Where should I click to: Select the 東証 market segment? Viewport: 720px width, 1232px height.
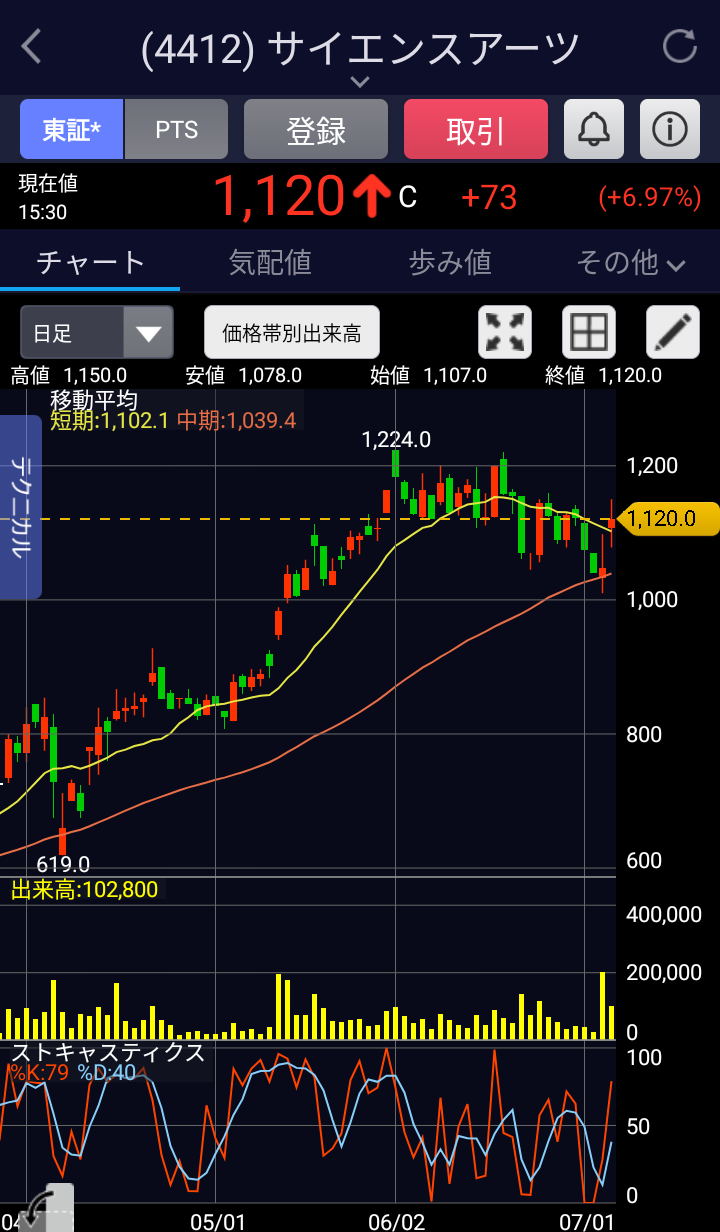(x=72, y=130)
